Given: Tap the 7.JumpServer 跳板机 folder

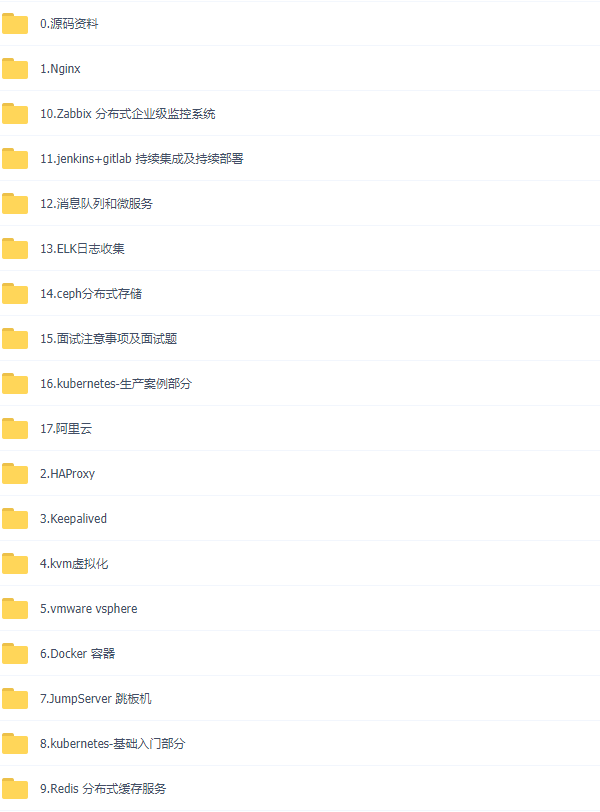Looking at the screenshot, I should point(95,699).
